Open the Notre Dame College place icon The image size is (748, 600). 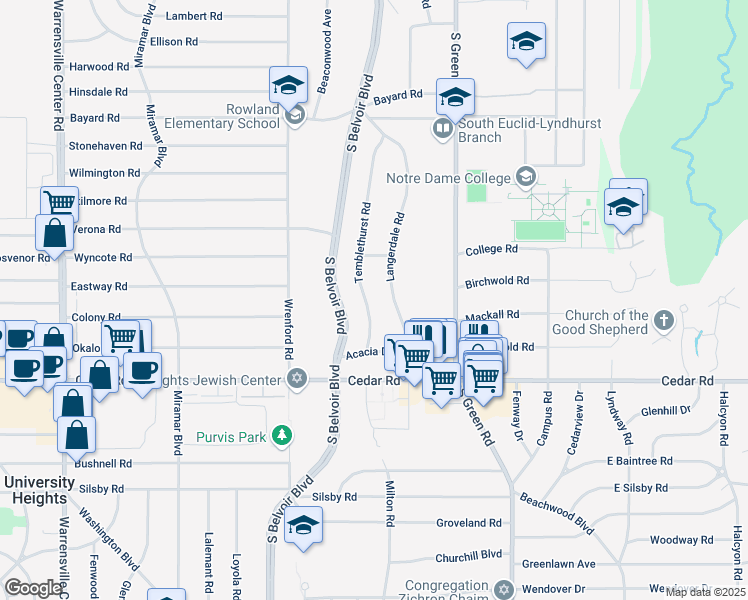pos(524,177)
